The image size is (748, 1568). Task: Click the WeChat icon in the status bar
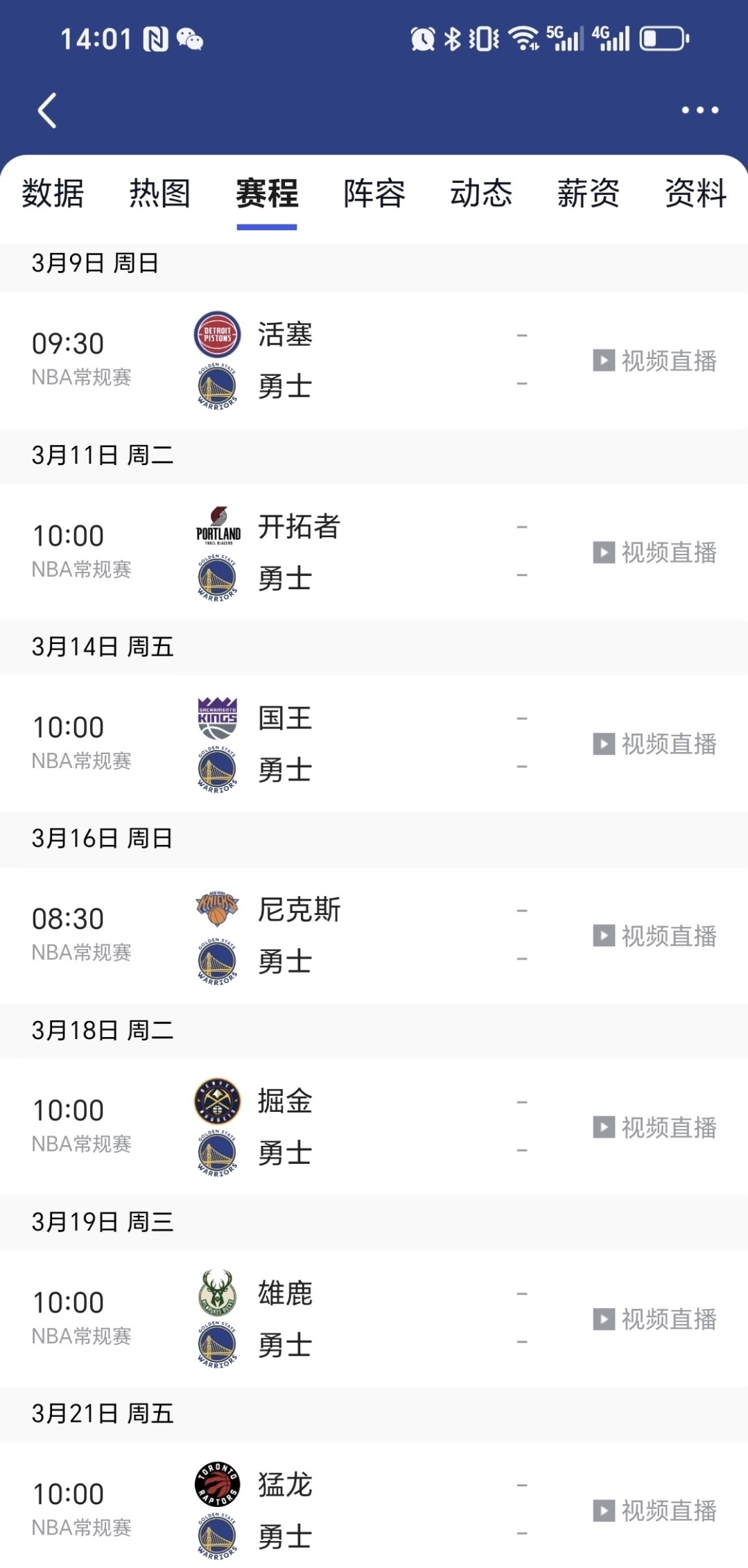pos(191,40)
